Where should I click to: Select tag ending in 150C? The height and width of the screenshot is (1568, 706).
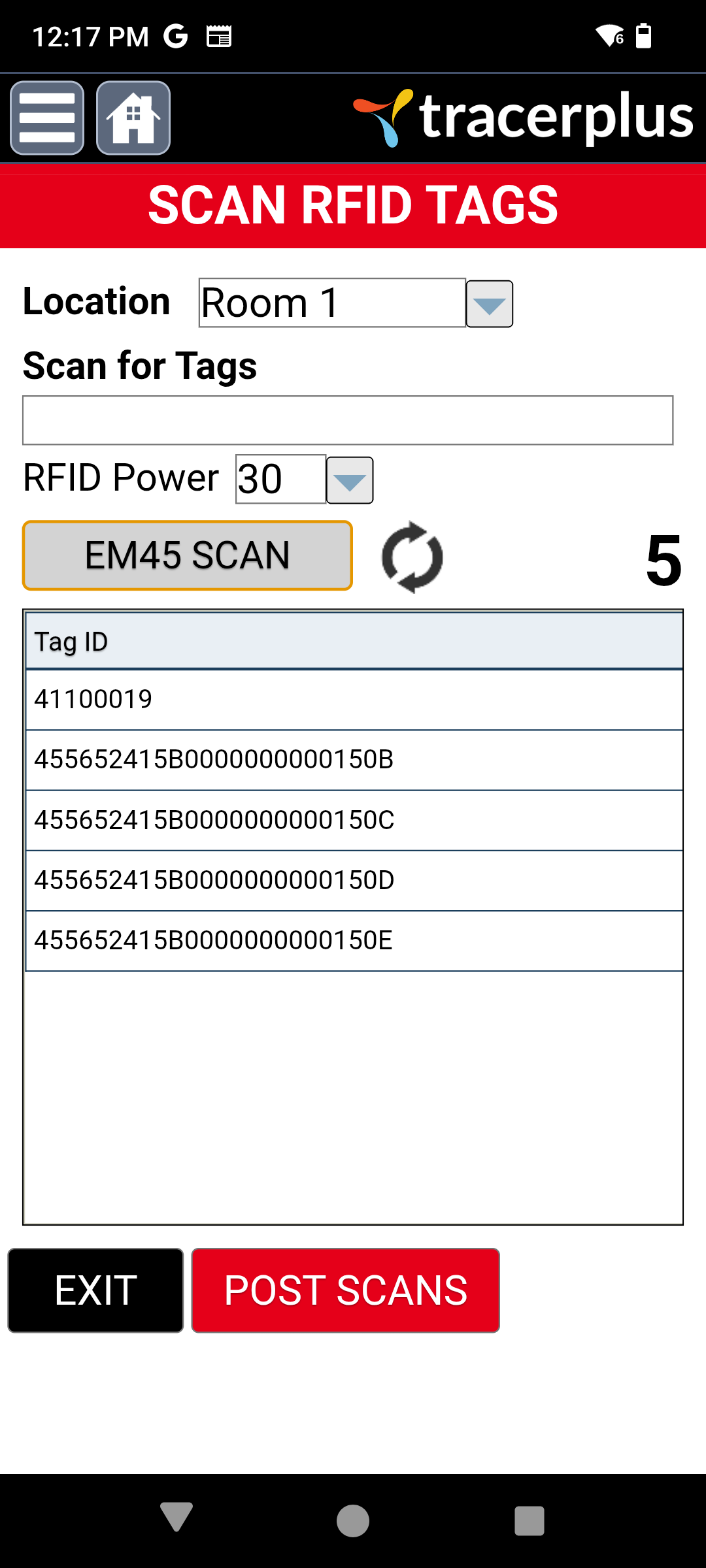(x=354, y=820)
